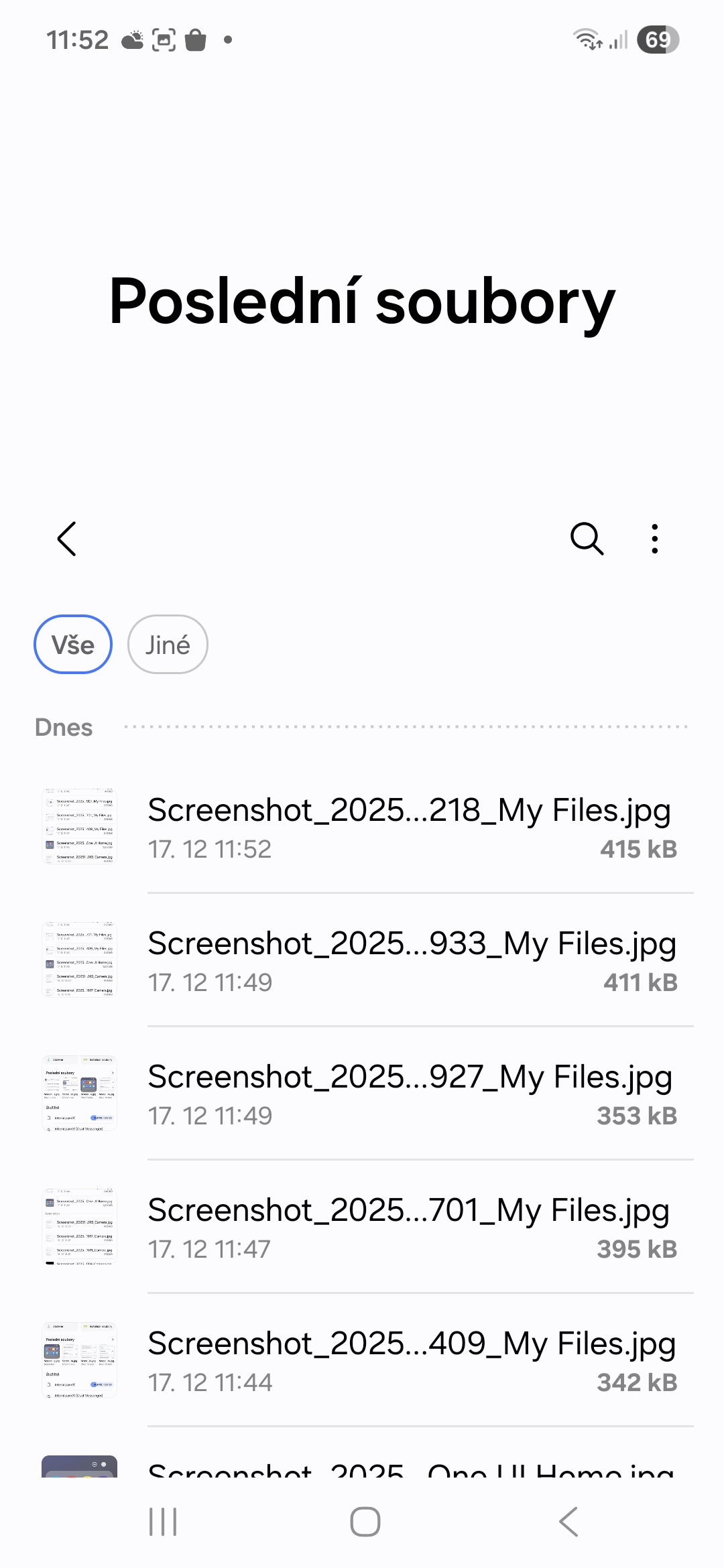This screenshot has width=724, height=1568.
Task: Tap the system home button
Action: click(x=365, y=1522)
